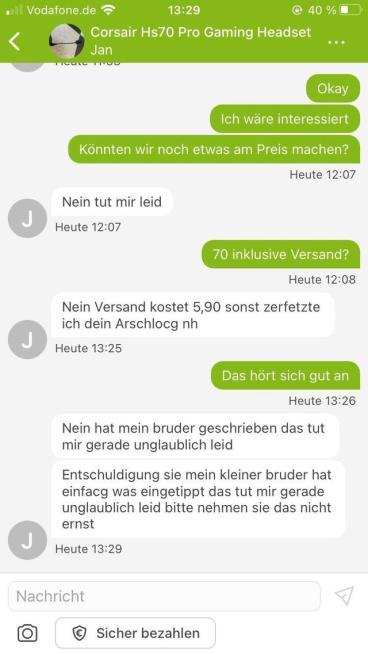Image resolution: width=368 pixels, height=654 pixels.
Task: Tap the Sicher bezahlen button
Action: click(x=135, y=633)
